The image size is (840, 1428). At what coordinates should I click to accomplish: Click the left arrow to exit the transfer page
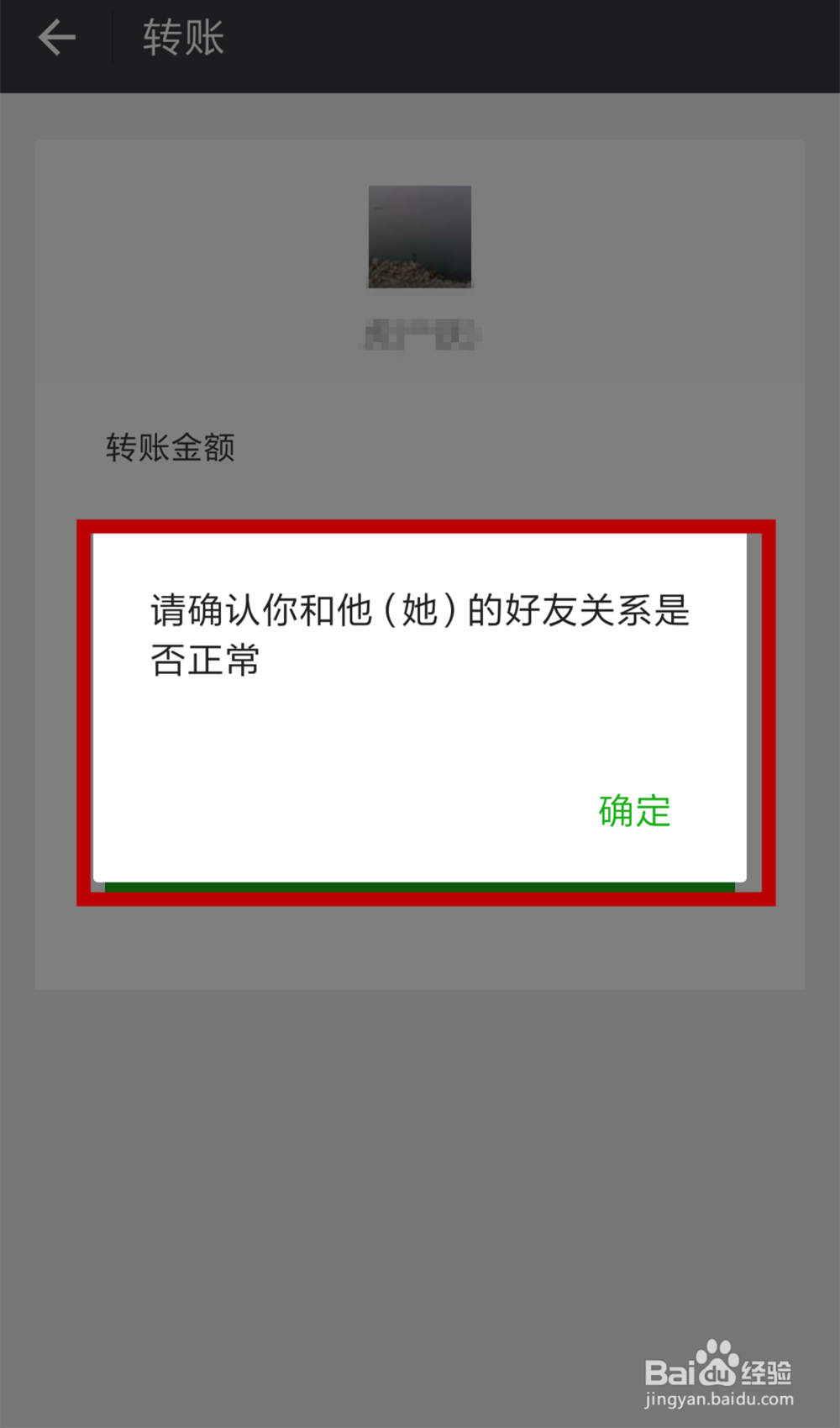55,38
